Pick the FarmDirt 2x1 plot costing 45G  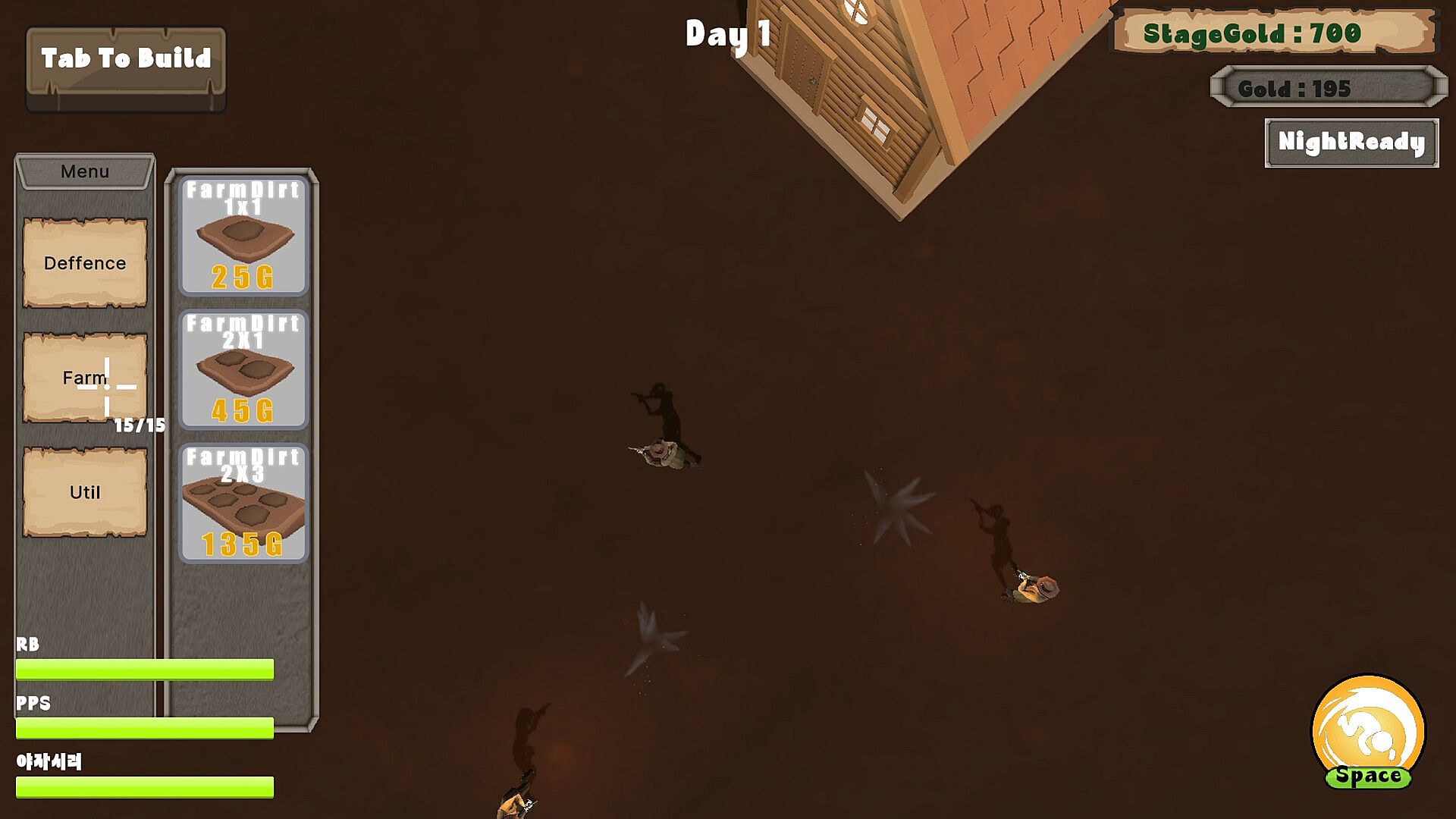point(243,369)
